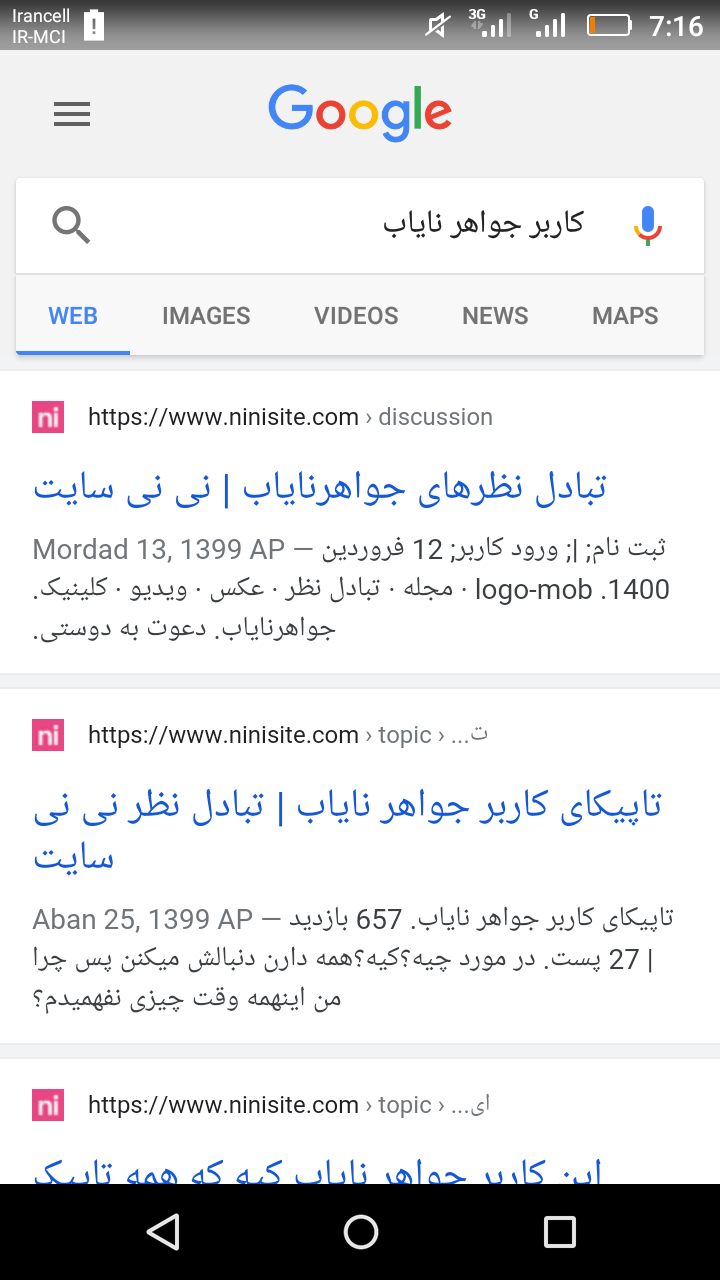Select the WEB results tab
The width and height of the screenshot is (720, 1280).
73,316
